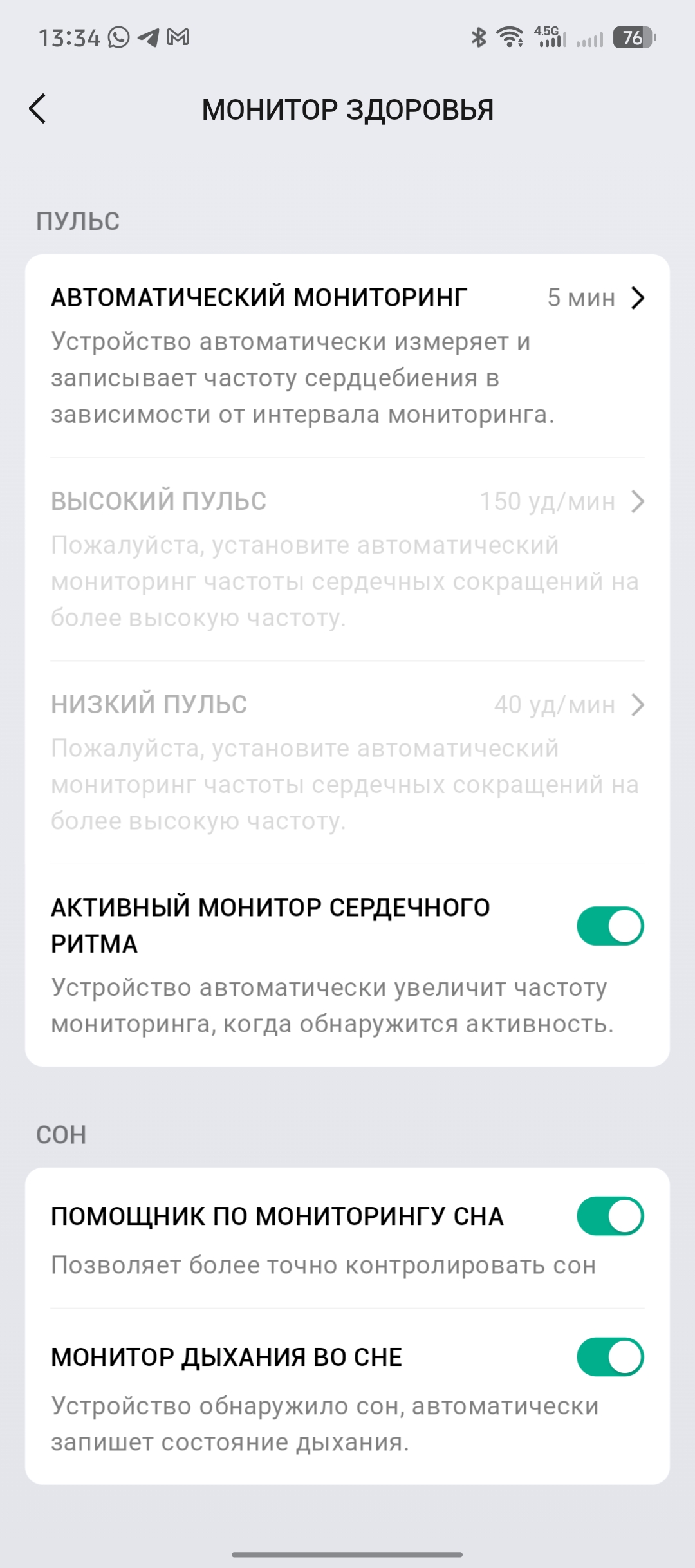Viewport: 695px width, 1568px height.
Task: Open Автоматический мониторинг interval setting
Action: [x=347, y=299]
